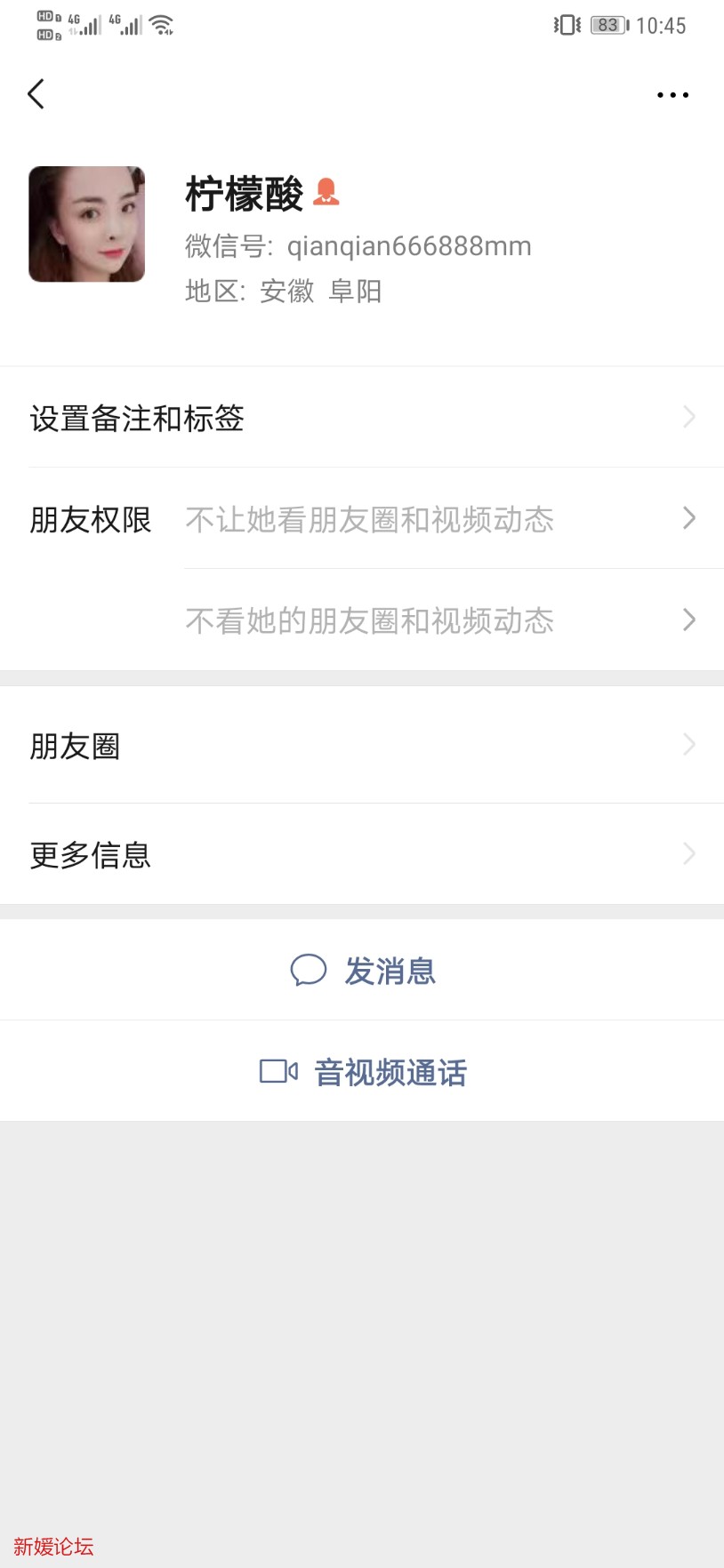This screenshot has width=724, height=1568.
Task: Open 朋友权限 permission settings
Action: coord(89,520)
